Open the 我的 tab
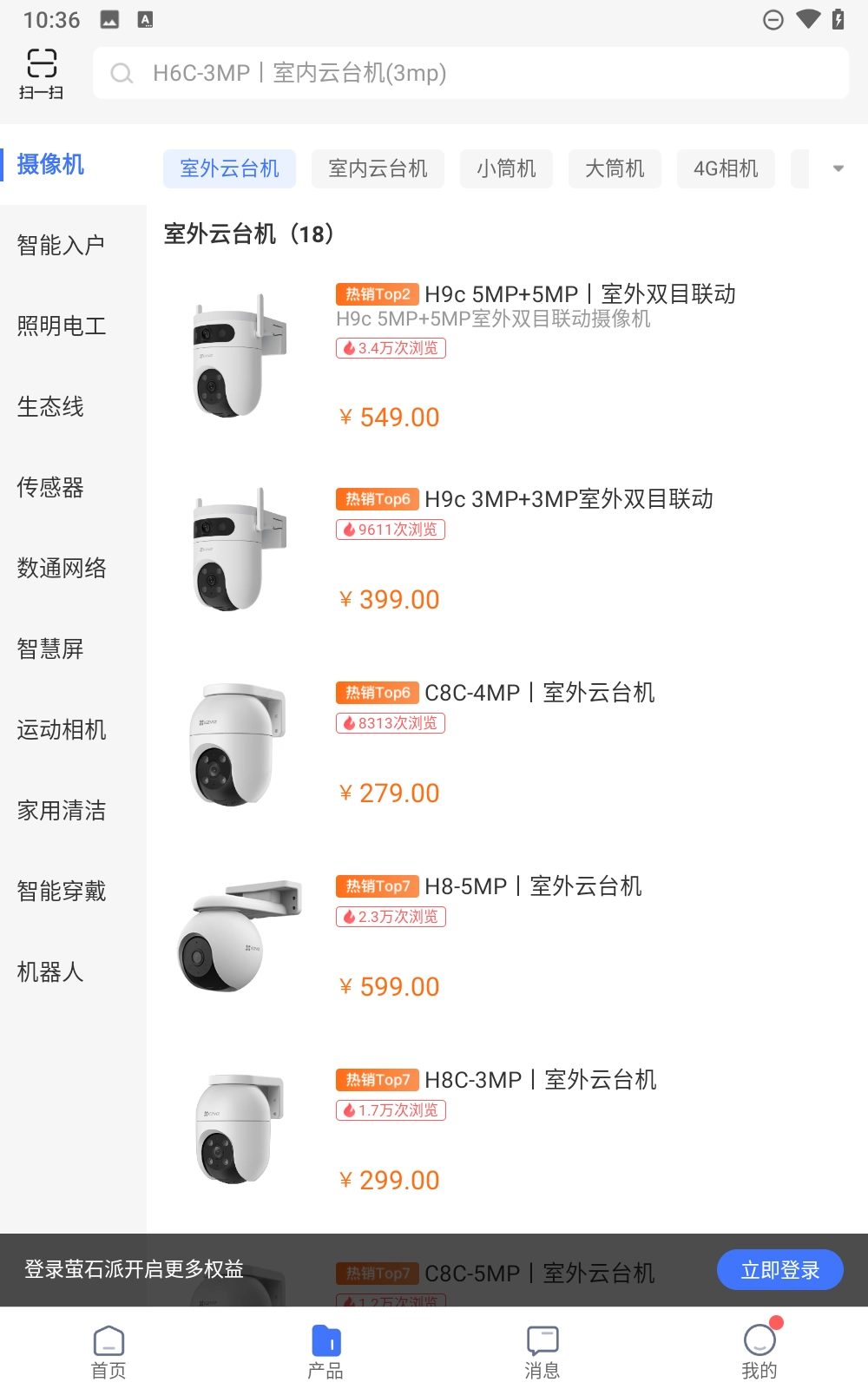 (759, 1352)
